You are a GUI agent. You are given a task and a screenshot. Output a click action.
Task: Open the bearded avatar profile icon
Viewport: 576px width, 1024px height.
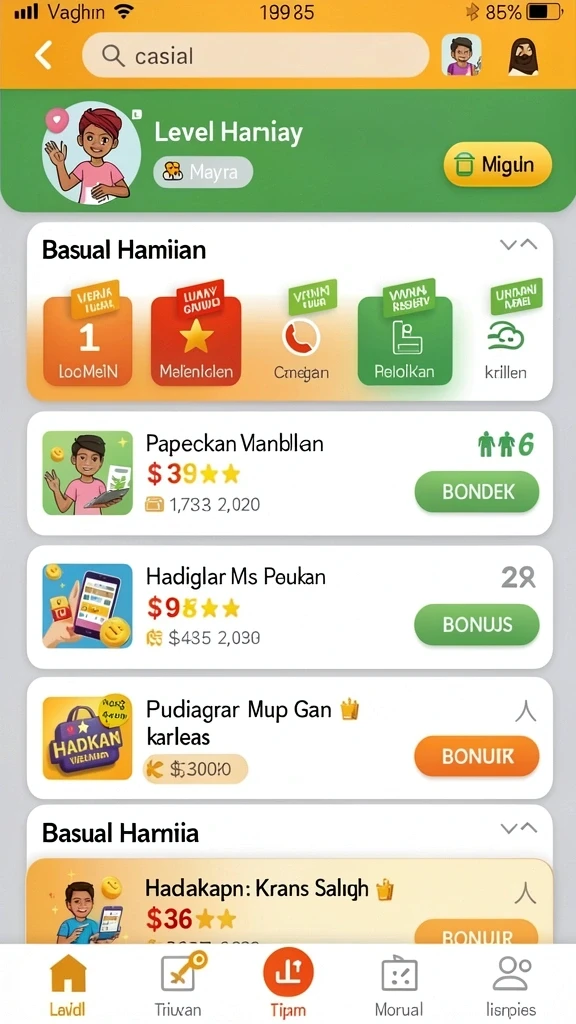523,56
